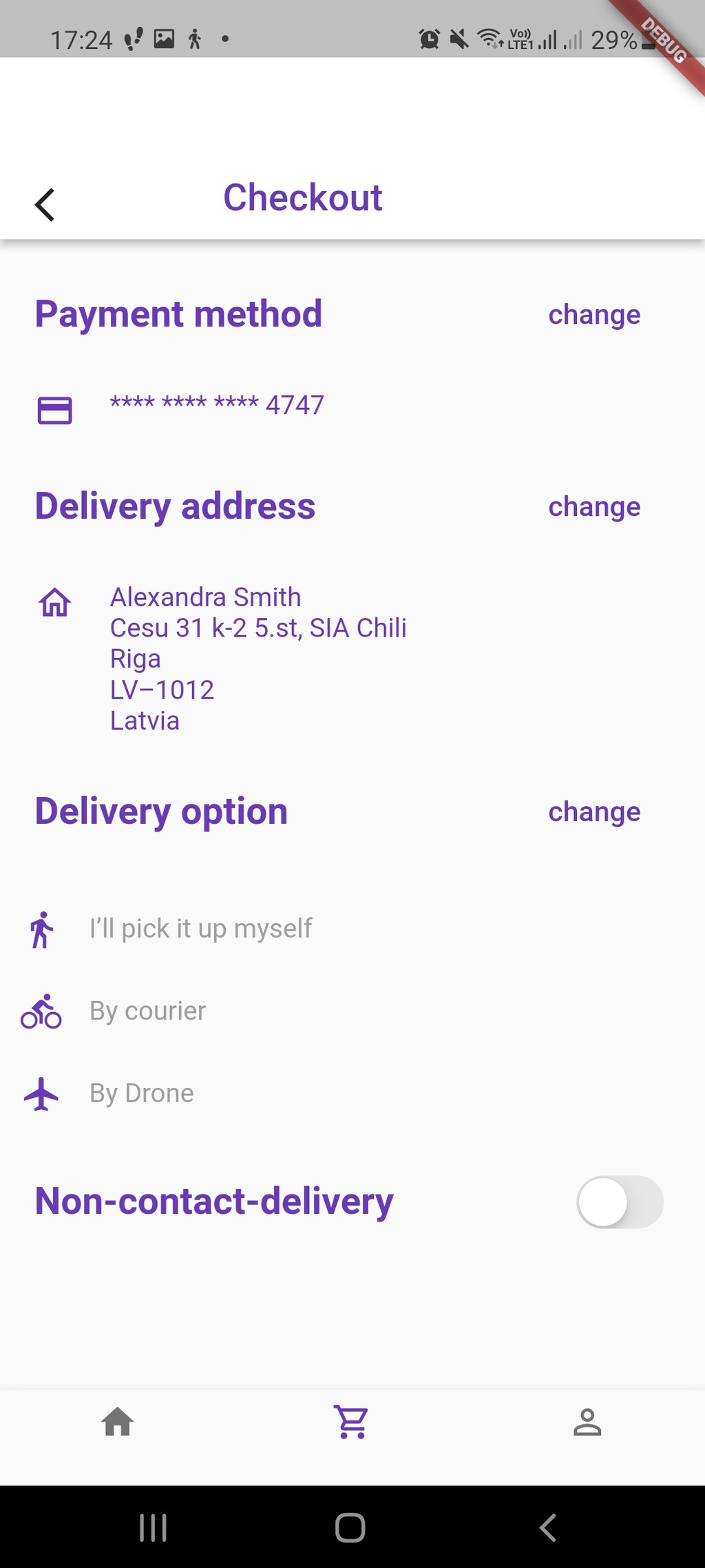Go back using the Checkout back arrow

(x=45, y=205)
